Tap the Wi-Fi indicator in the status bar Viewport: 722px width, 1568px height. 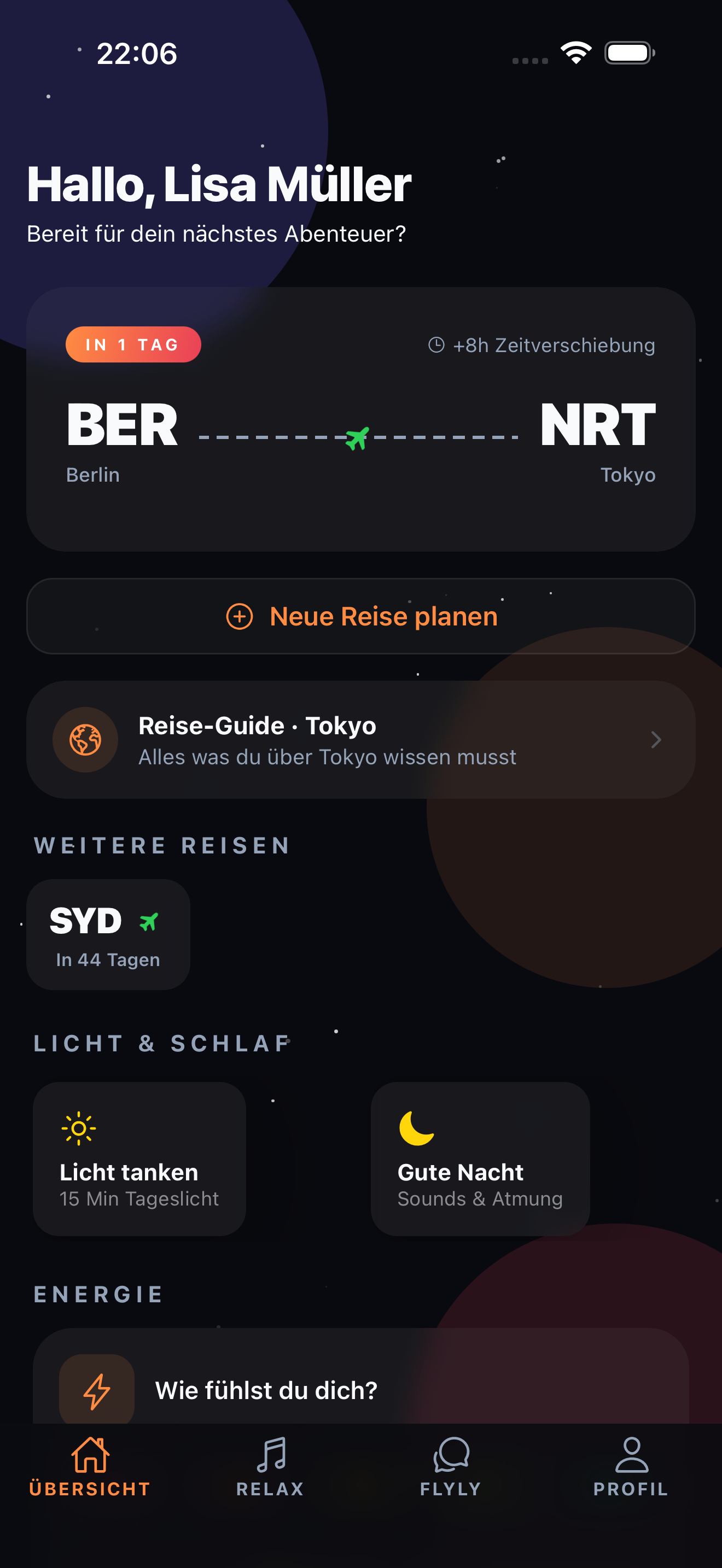point(575,52)
